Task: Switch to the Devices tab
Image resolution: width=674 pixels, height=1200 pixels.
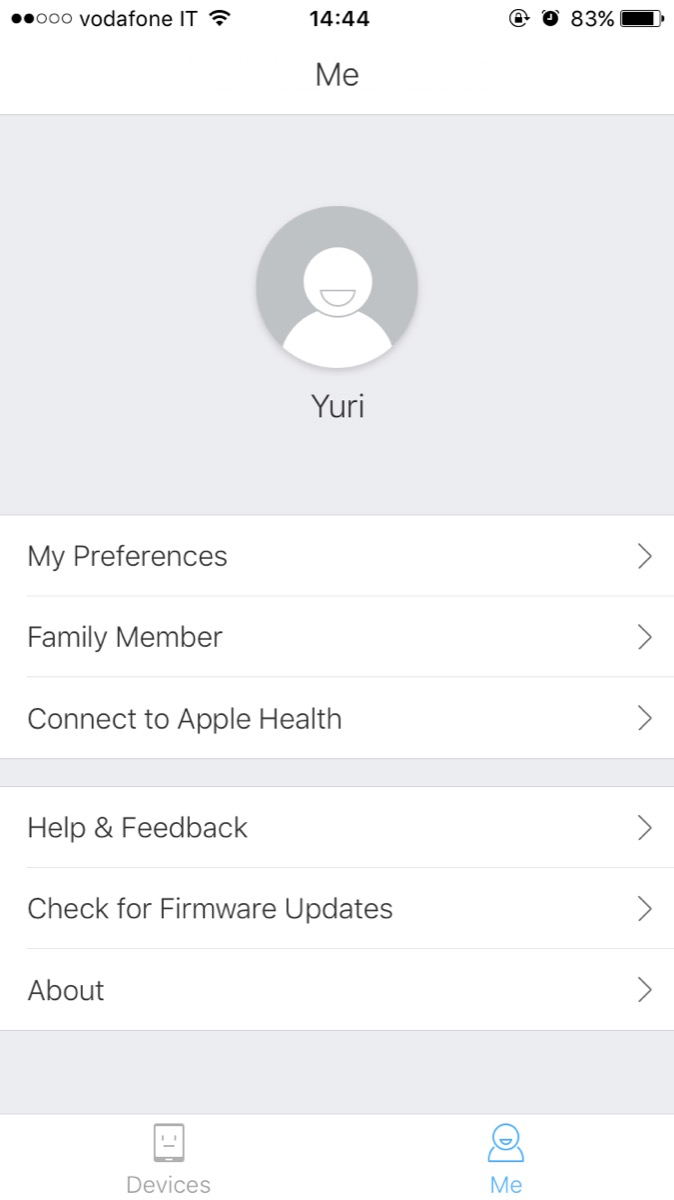Action: tap(168, 1158)
